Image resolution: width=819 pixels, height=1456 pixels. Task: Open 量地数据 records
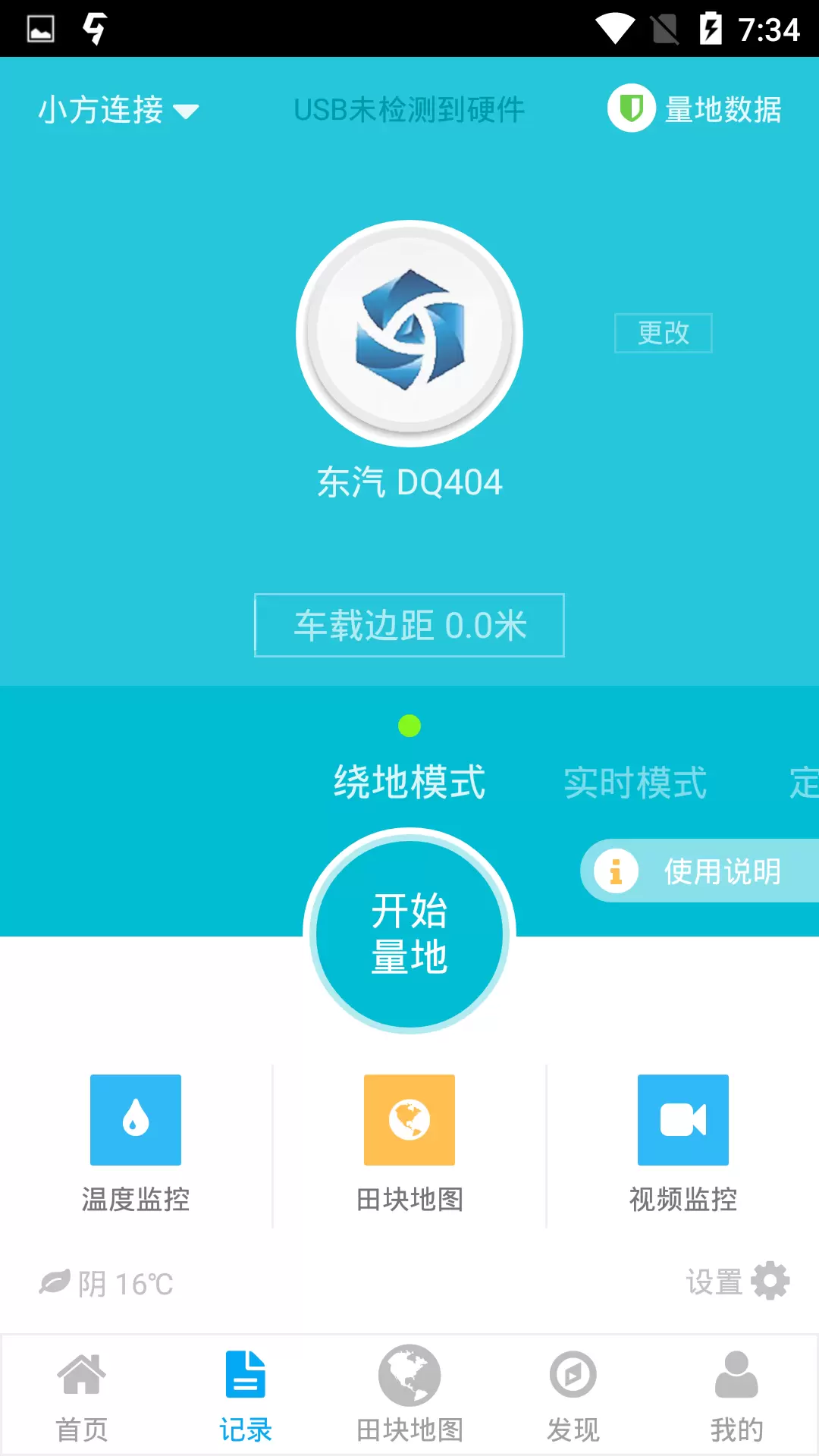(695, 108)
